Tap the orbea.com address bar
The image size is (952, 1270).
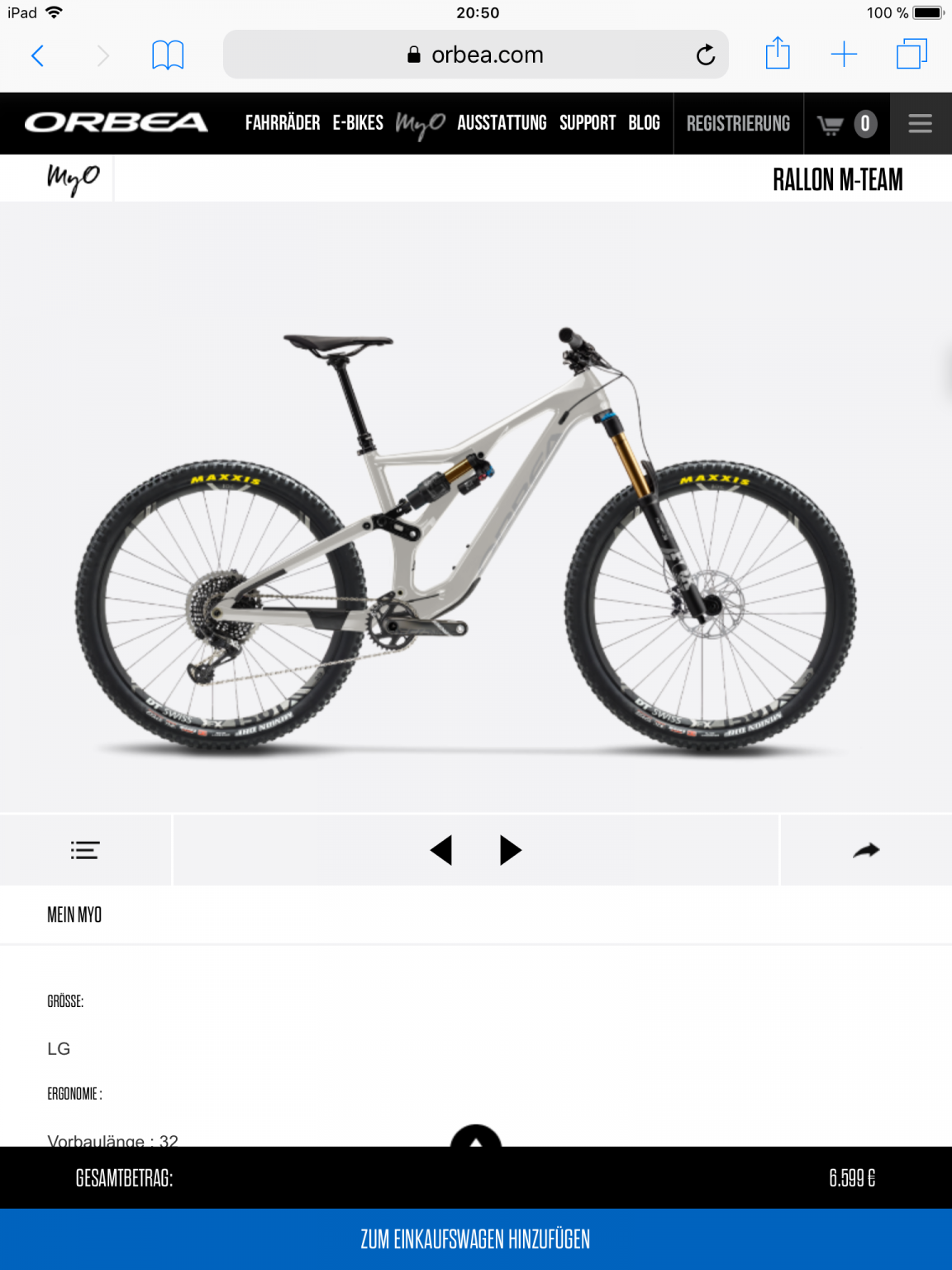[x=475, y=55]
